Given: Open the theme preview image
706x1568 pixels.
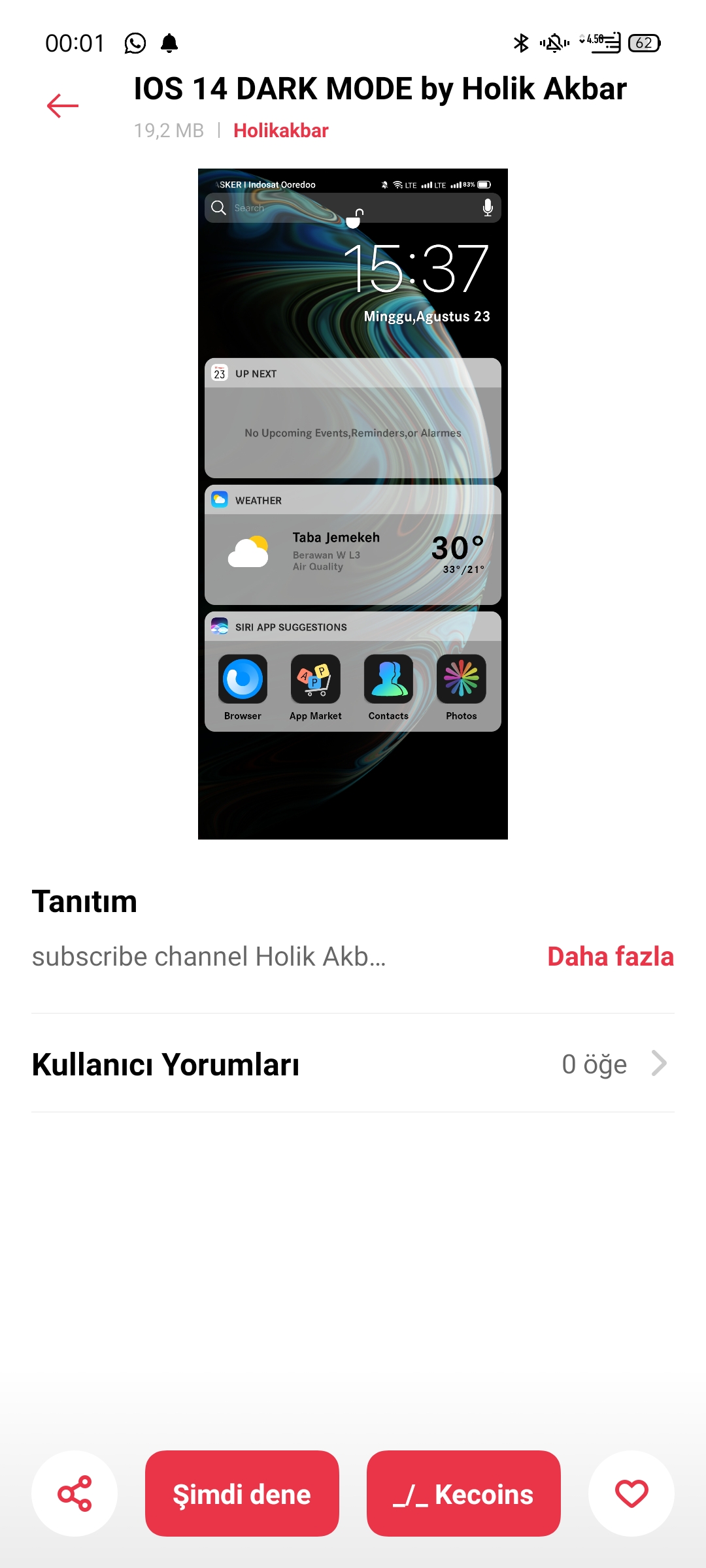Looking at the screenshot, I should pyautogui.click(x=353, y=504).
